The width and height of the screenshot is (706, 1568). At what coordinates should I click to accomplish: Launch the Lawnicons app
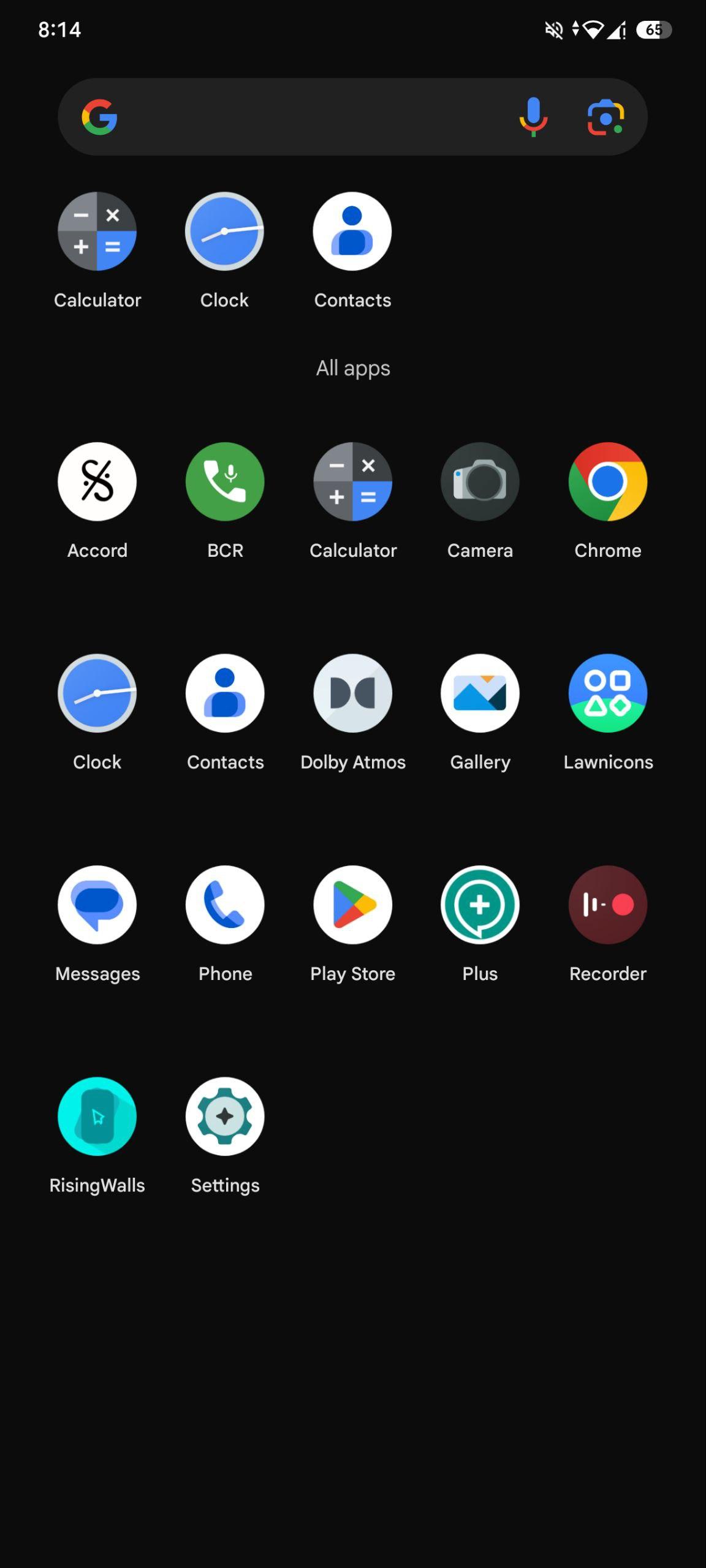pyautogui.click(x=607, y=693)
